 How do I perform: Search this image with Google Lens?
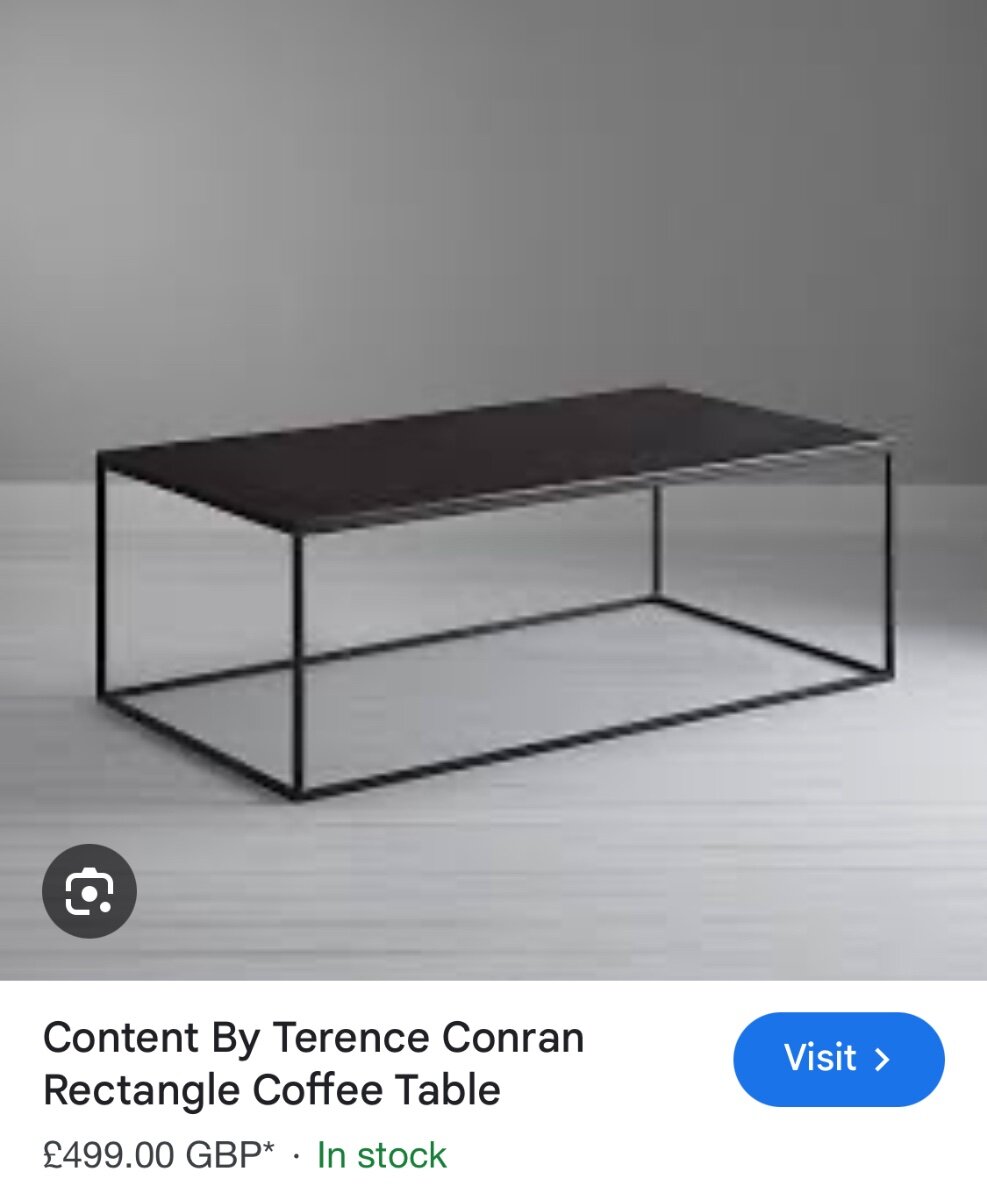tap(89, 891)
